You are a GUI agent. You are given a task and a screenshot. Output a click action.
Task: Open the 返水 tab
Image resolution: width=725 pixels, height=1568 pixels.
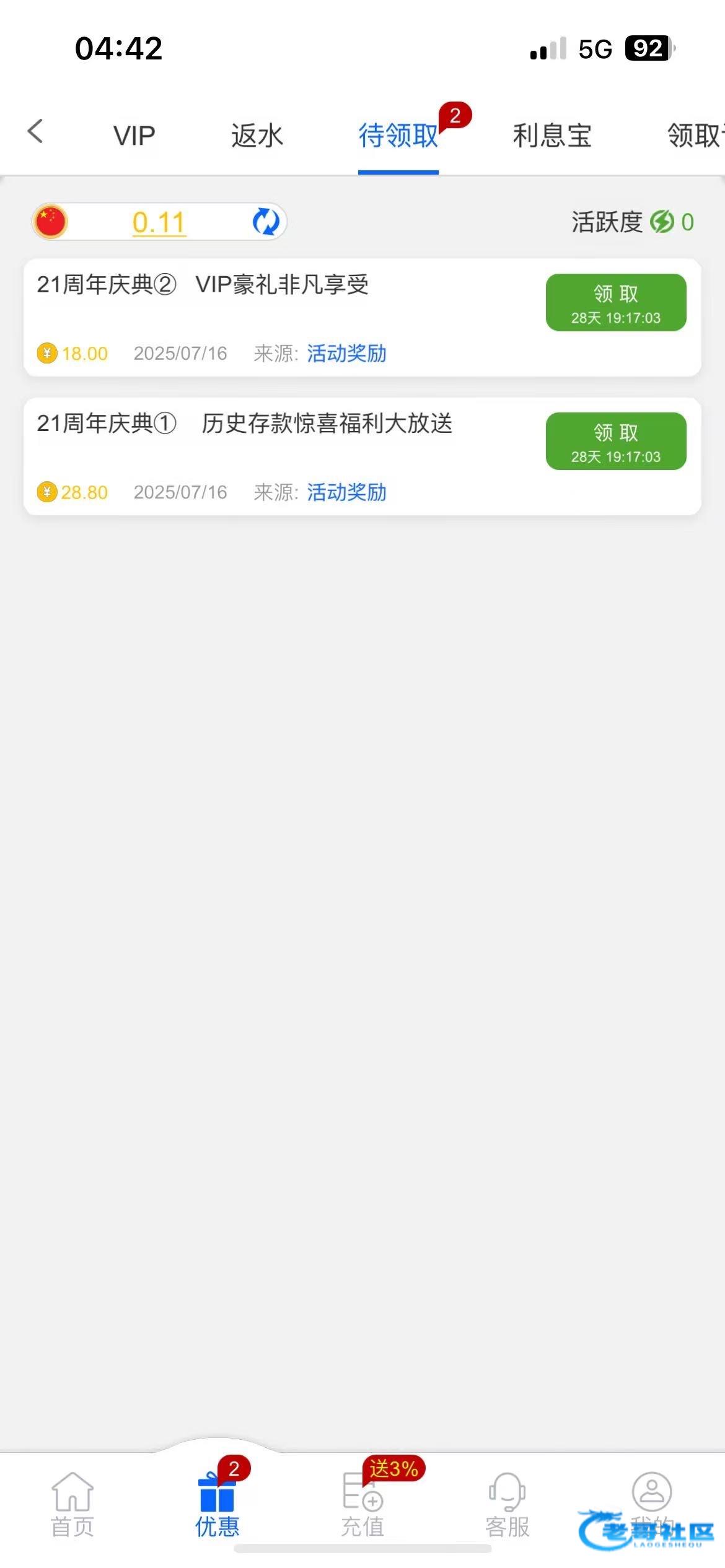tap(257, 136)
